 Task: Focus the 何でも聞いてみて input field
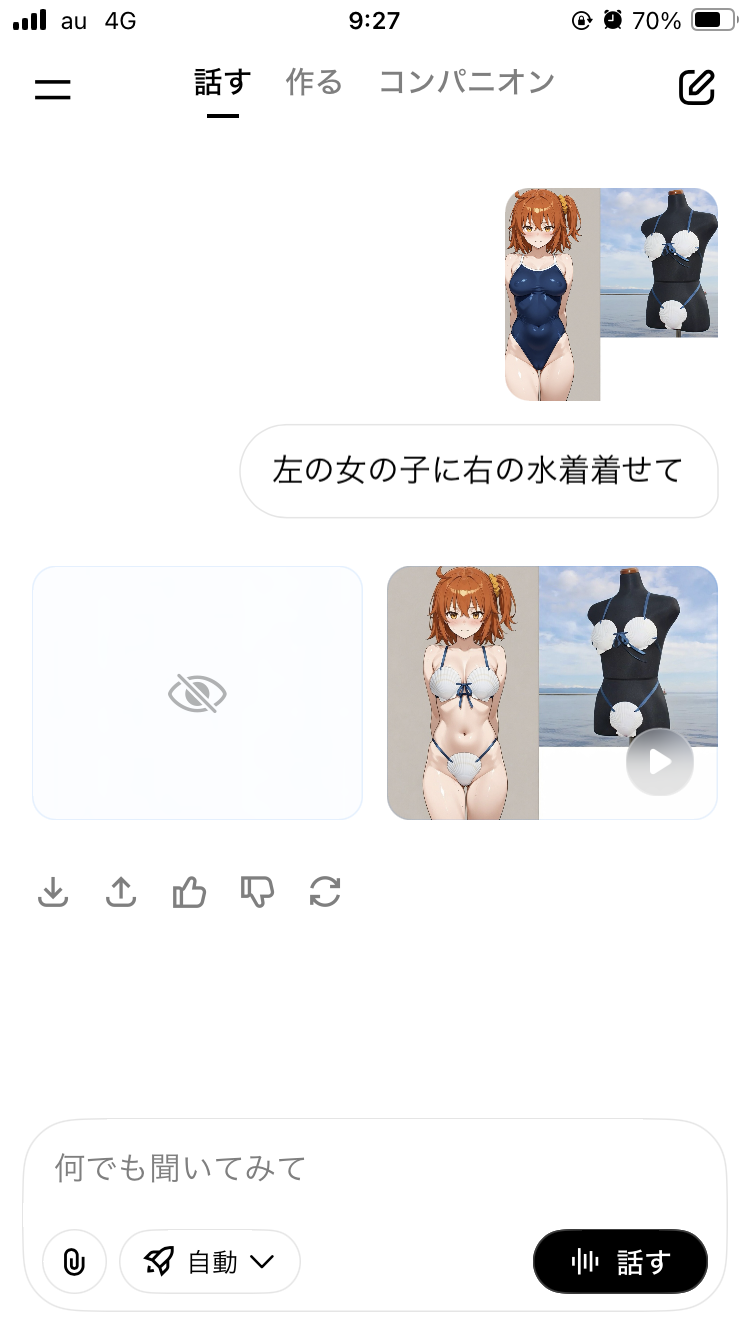(375, 1167)
